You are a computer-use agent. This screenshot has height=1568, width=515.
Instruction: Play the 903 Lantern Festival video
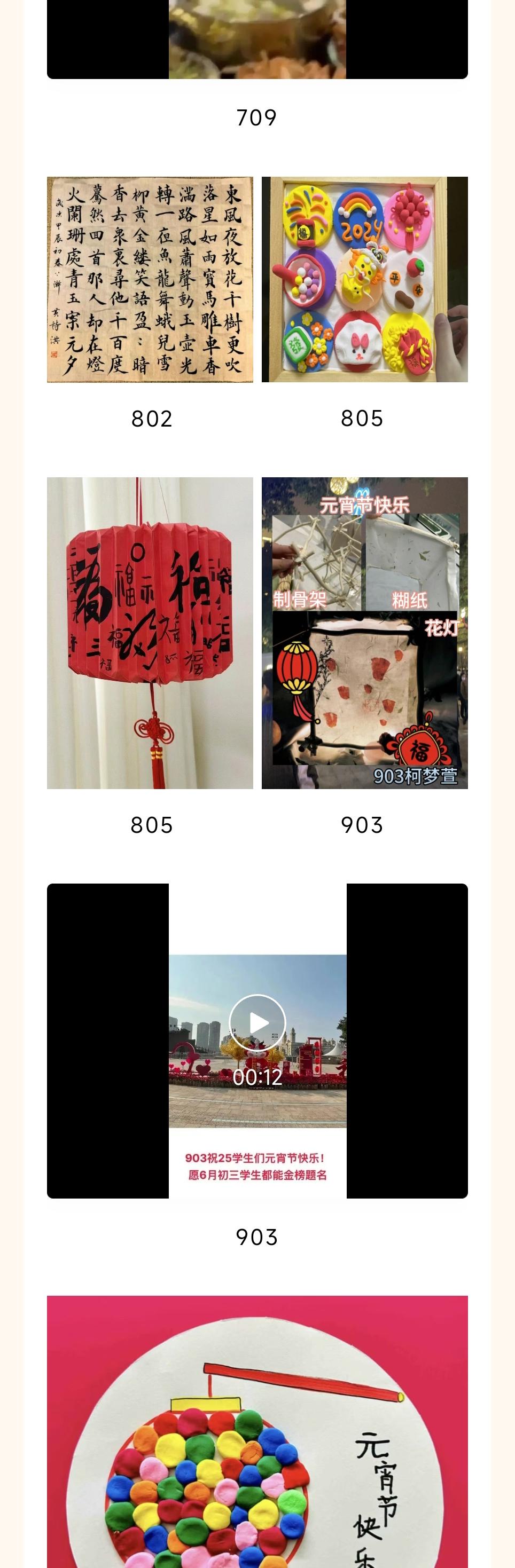(x=257, y=1023)
